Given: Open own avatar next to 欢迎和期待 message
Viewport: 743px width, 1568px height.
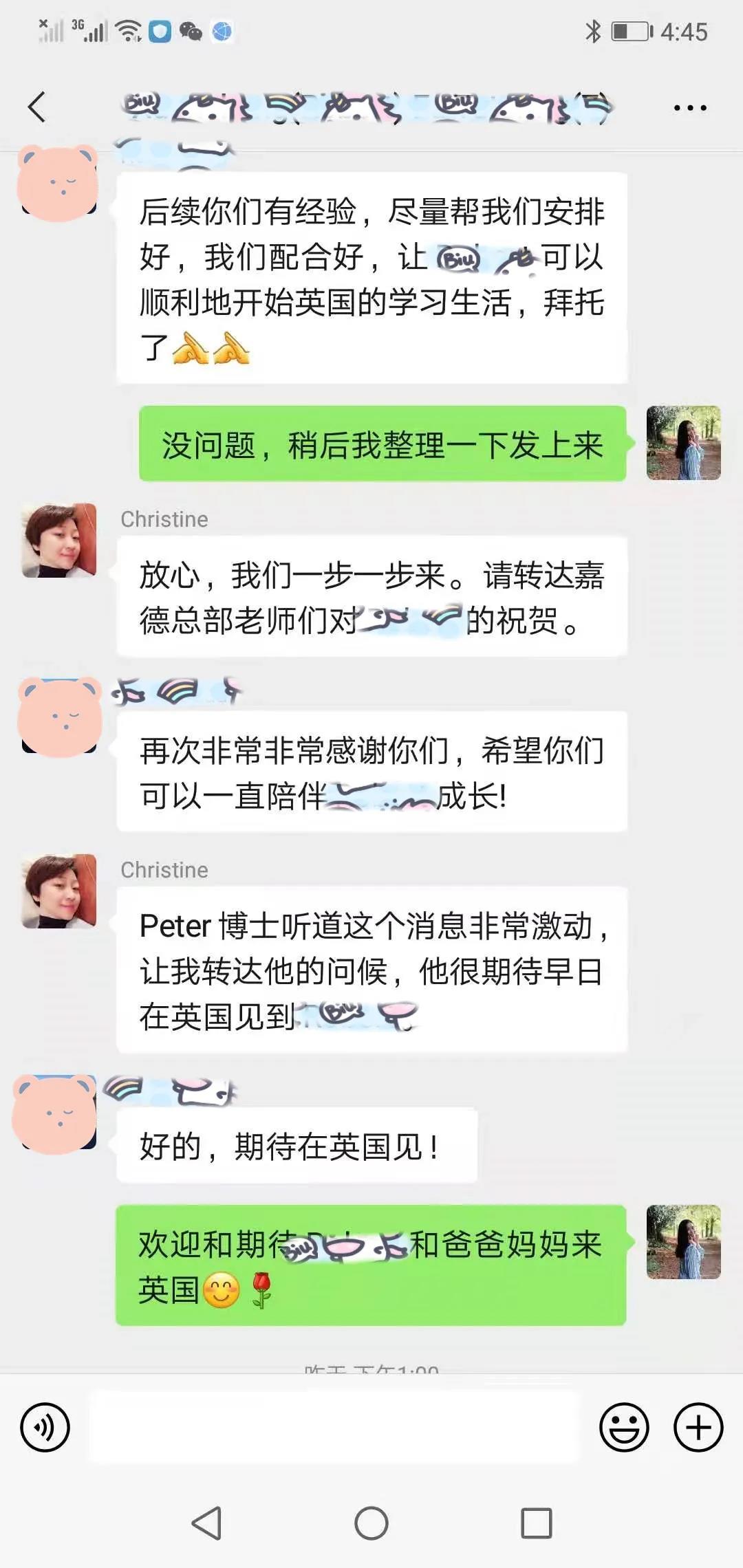Looking at the screenshot, I should tap(683, 1242).
